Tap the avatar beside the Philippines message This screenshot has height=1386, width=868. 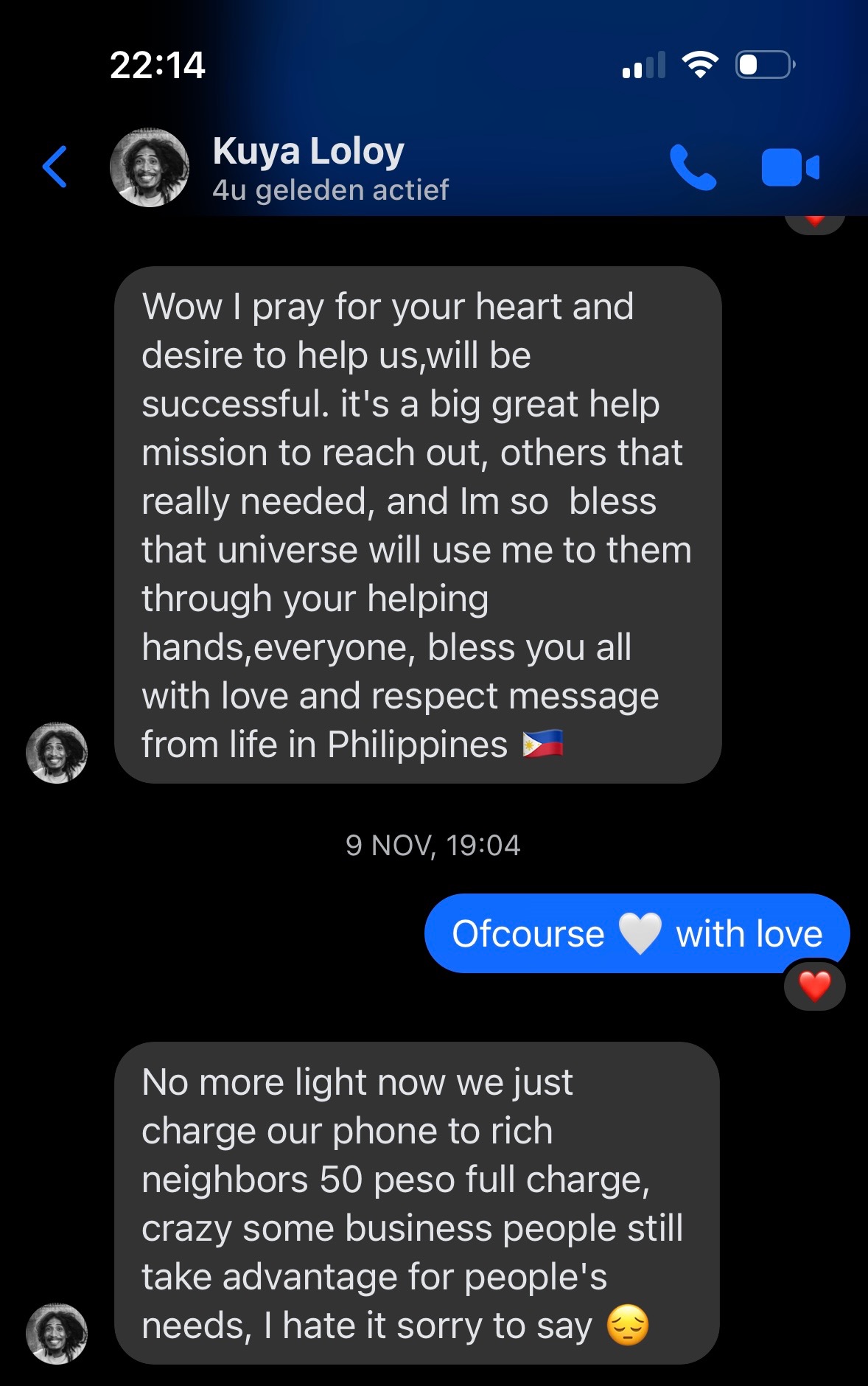point(57,752)
